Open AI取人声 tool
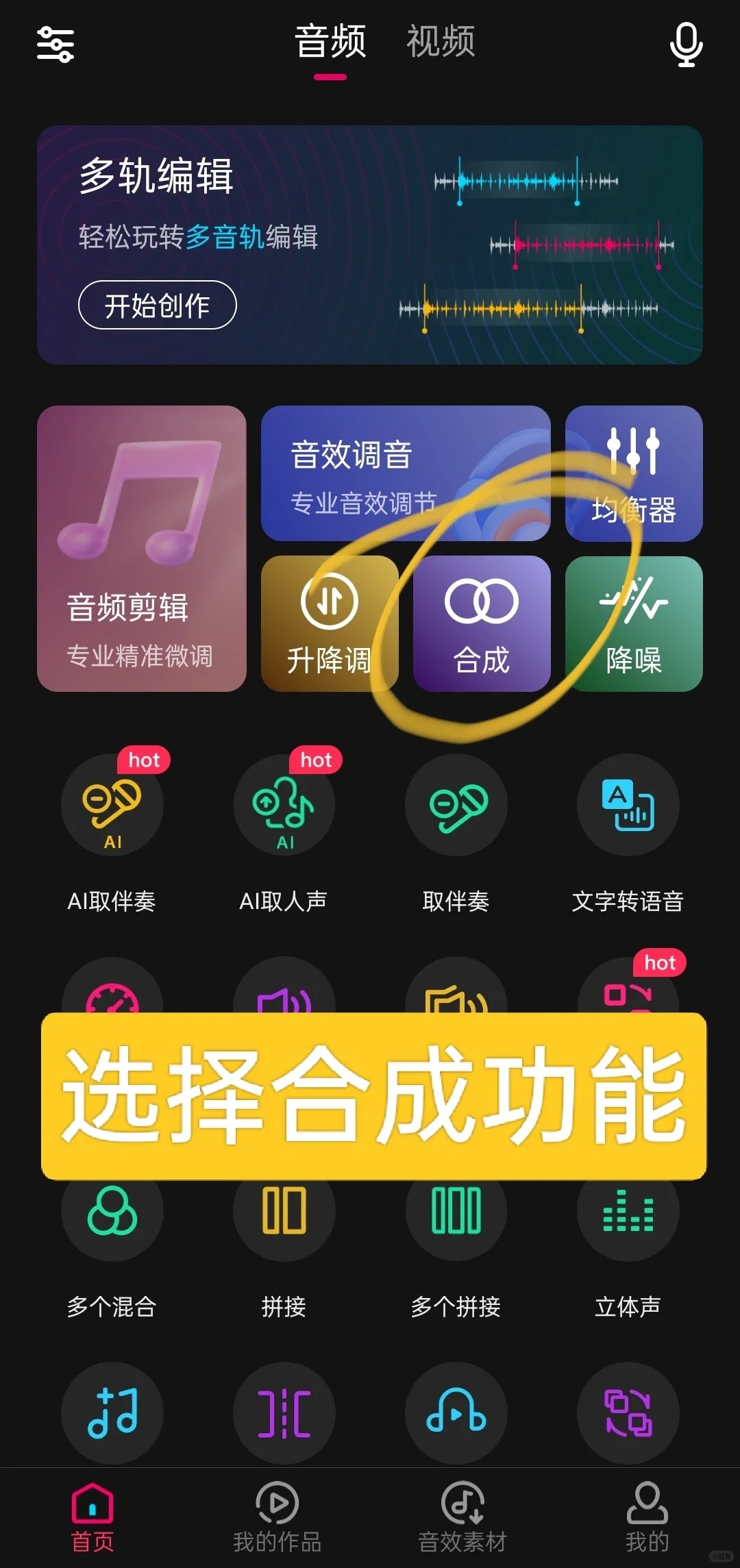Image resolution: width=740 pixels, height=1568 pixels. [x=284, y=805]
